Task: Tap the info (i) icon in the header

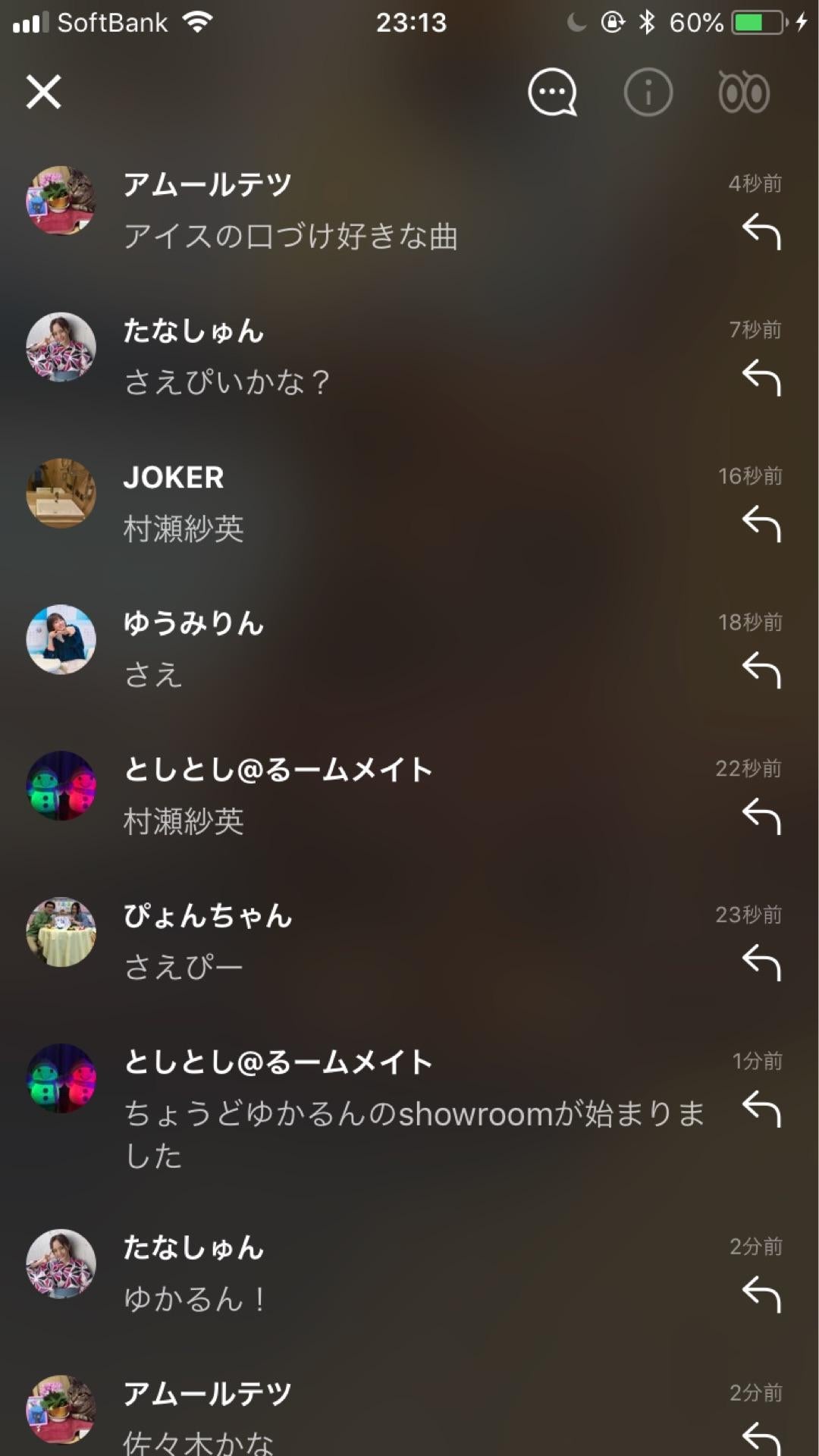Action: point(648,91)
